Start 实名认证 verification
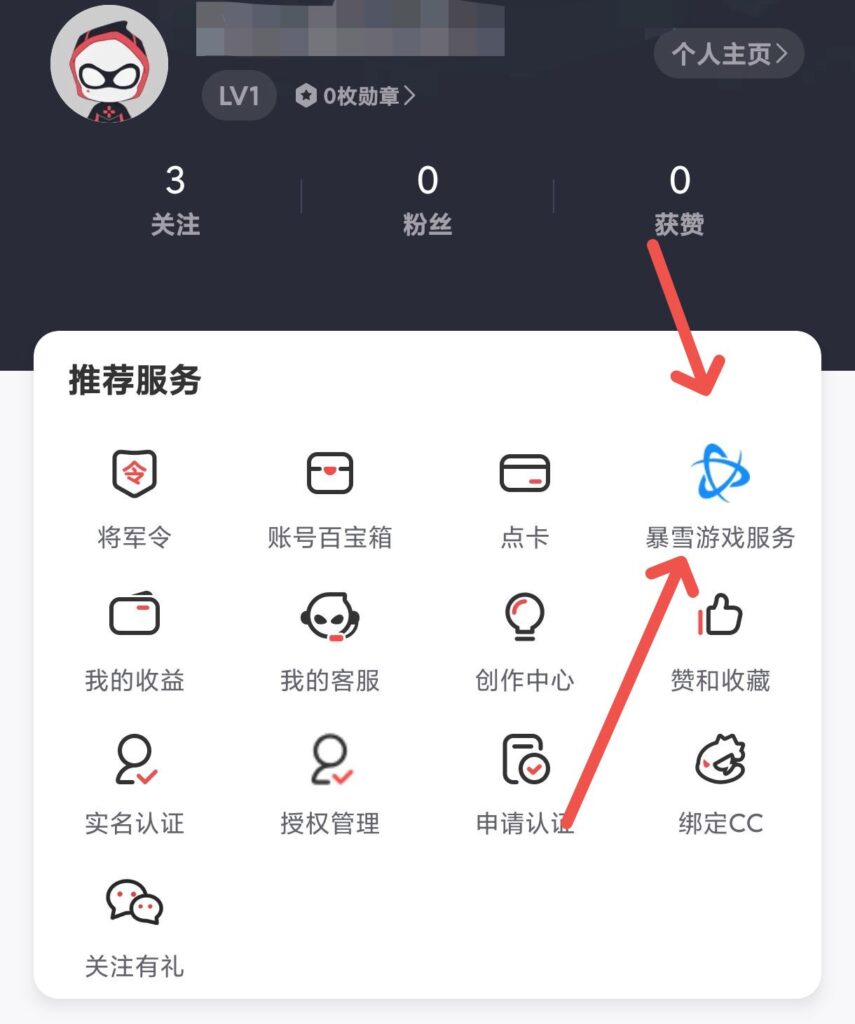Screen dimensions: 855x1024 (x=134, y=783)
